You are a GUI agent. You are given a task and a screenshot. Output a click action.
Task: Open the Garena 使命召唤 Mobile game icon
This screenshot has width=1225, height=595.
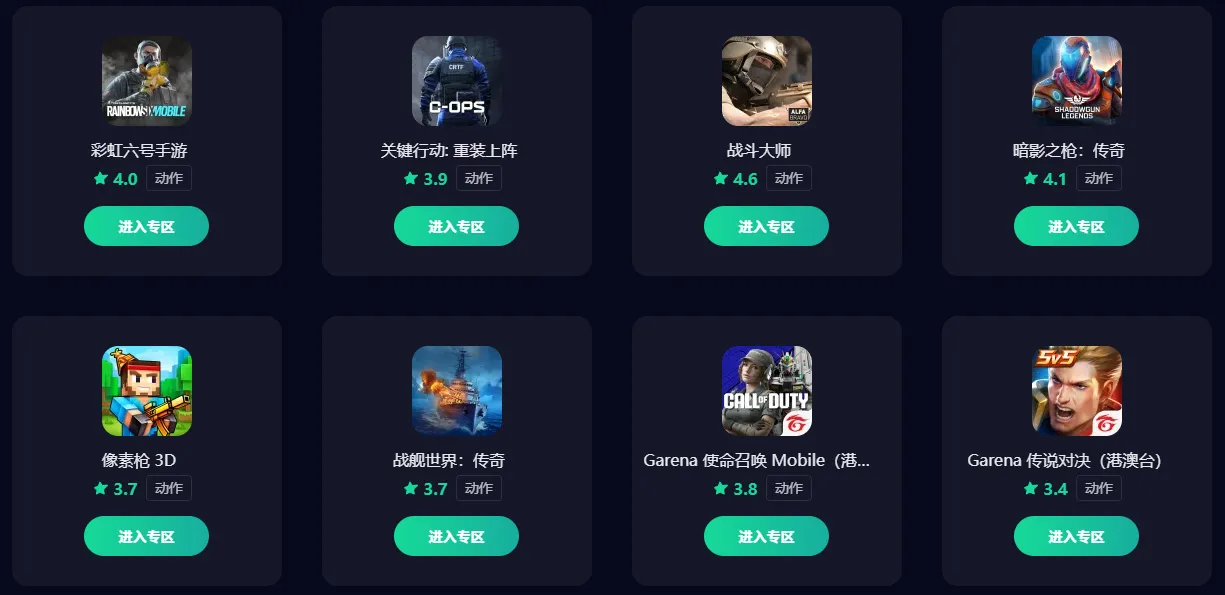767,391
